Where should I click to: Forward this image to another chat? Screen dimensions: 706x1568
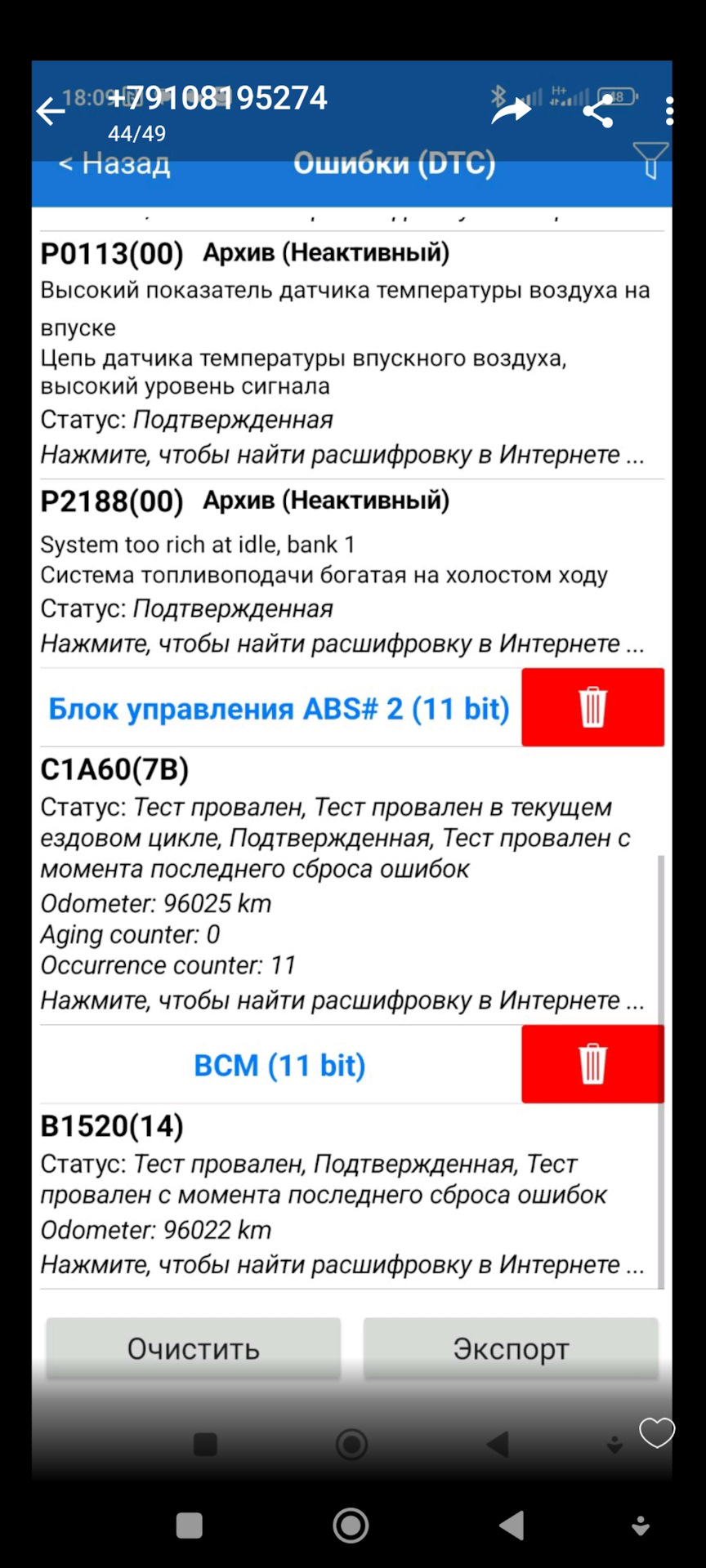(511, 110)
